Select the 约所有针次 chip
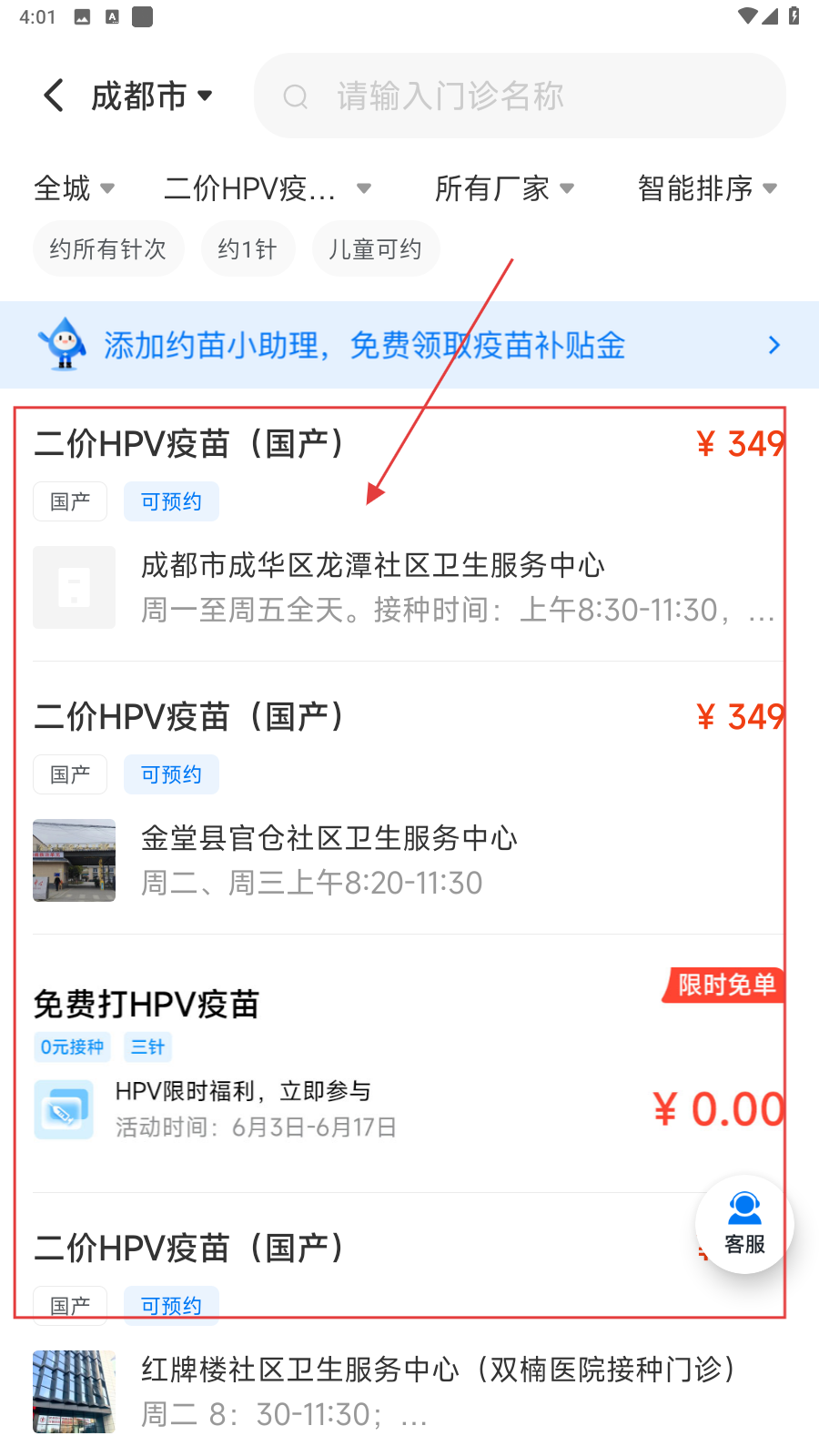Viewport: 819px width, 1456px height. tap(108, 248)
